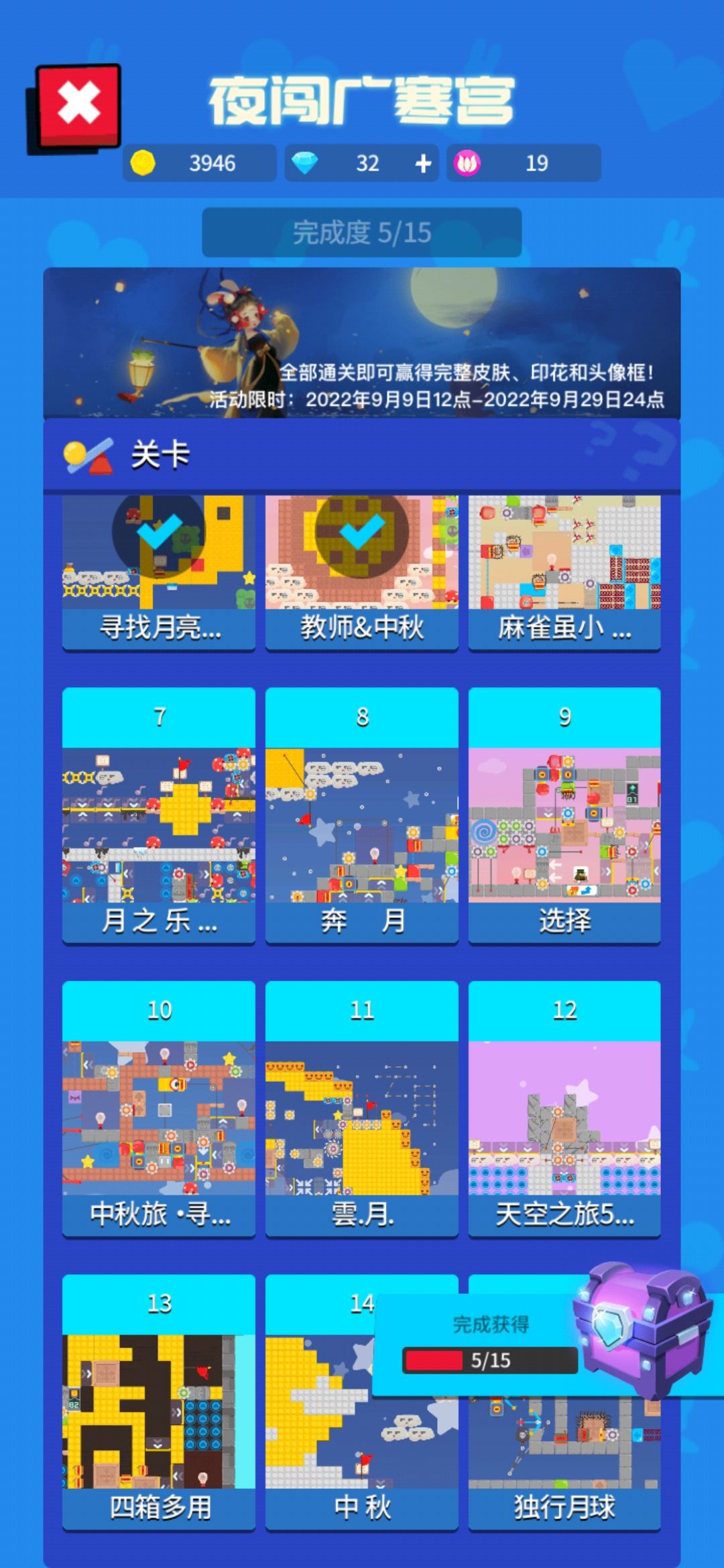
Task: Open level 13 四箱多用
Action: coord(159,1402)
